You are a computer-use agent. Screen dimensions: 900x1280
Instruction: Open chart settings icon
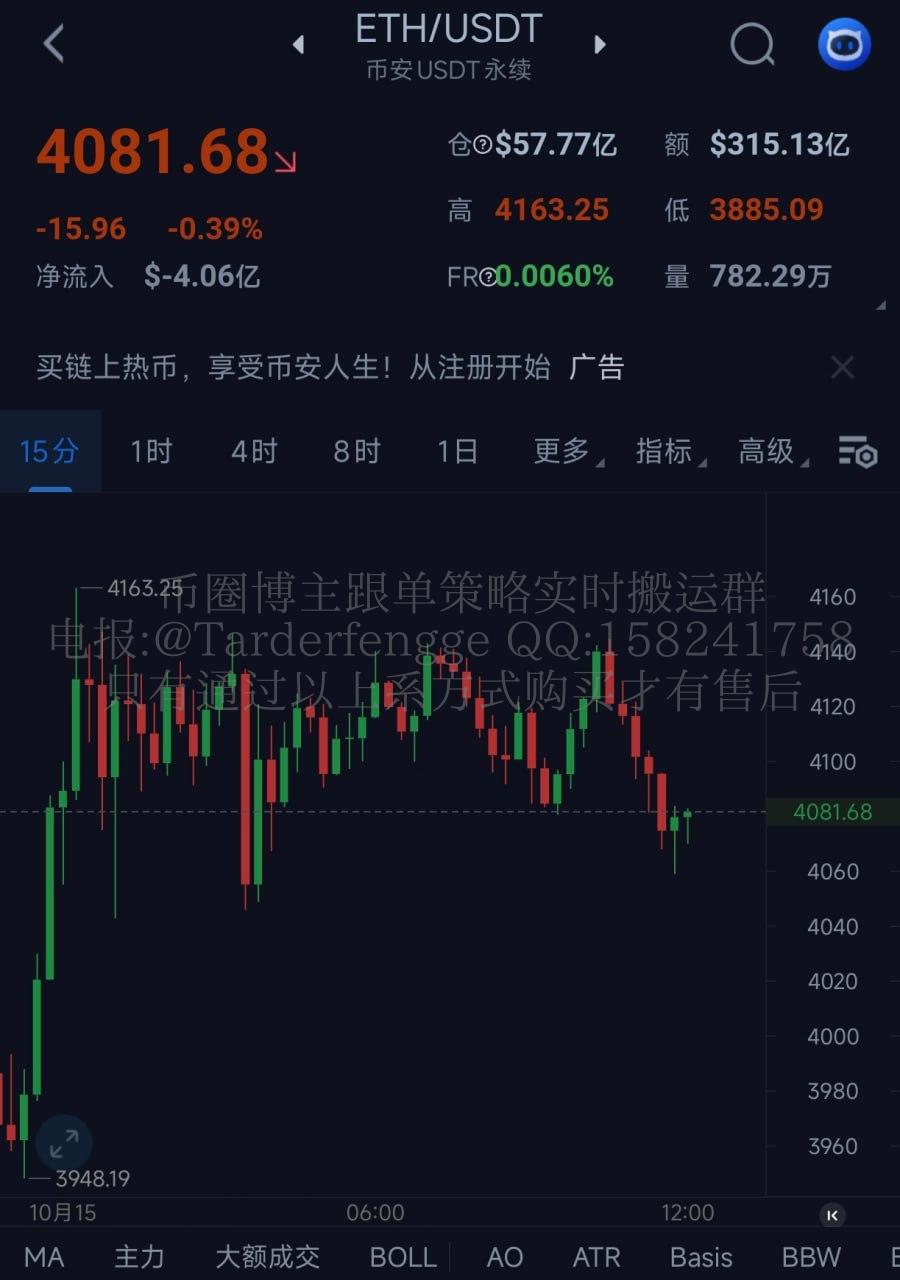857,452
